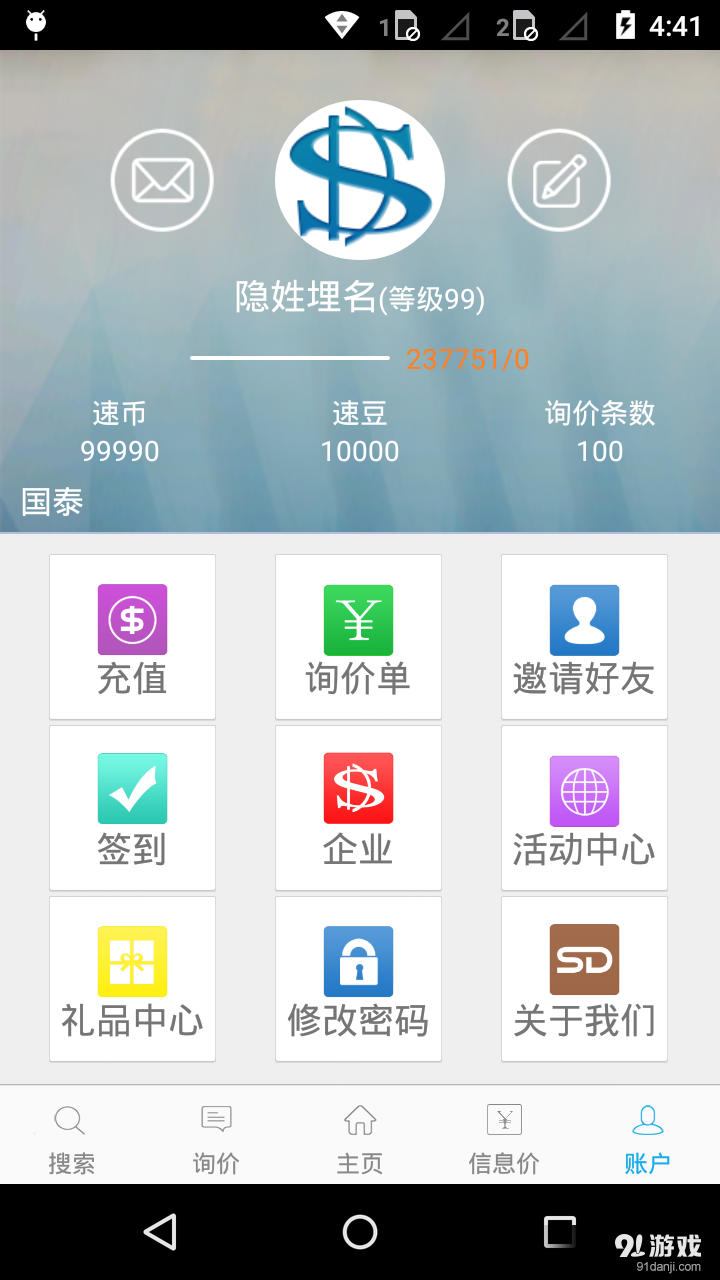The image size is (720, 1280).
Task: Open 充值 recharge tile
Action: point(132,637)
